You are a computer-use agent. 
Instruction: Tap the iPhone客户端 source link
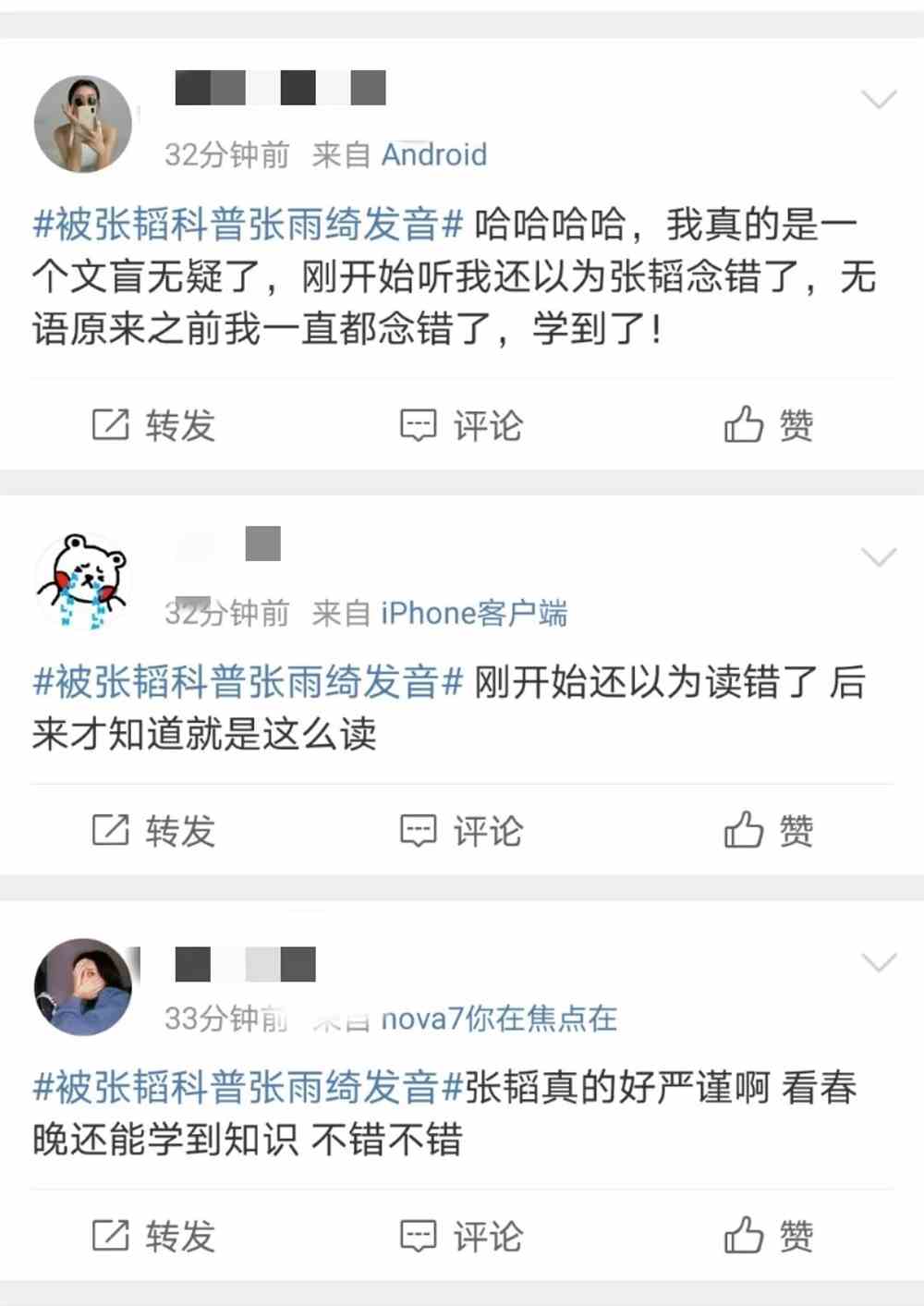pos(474,613)
